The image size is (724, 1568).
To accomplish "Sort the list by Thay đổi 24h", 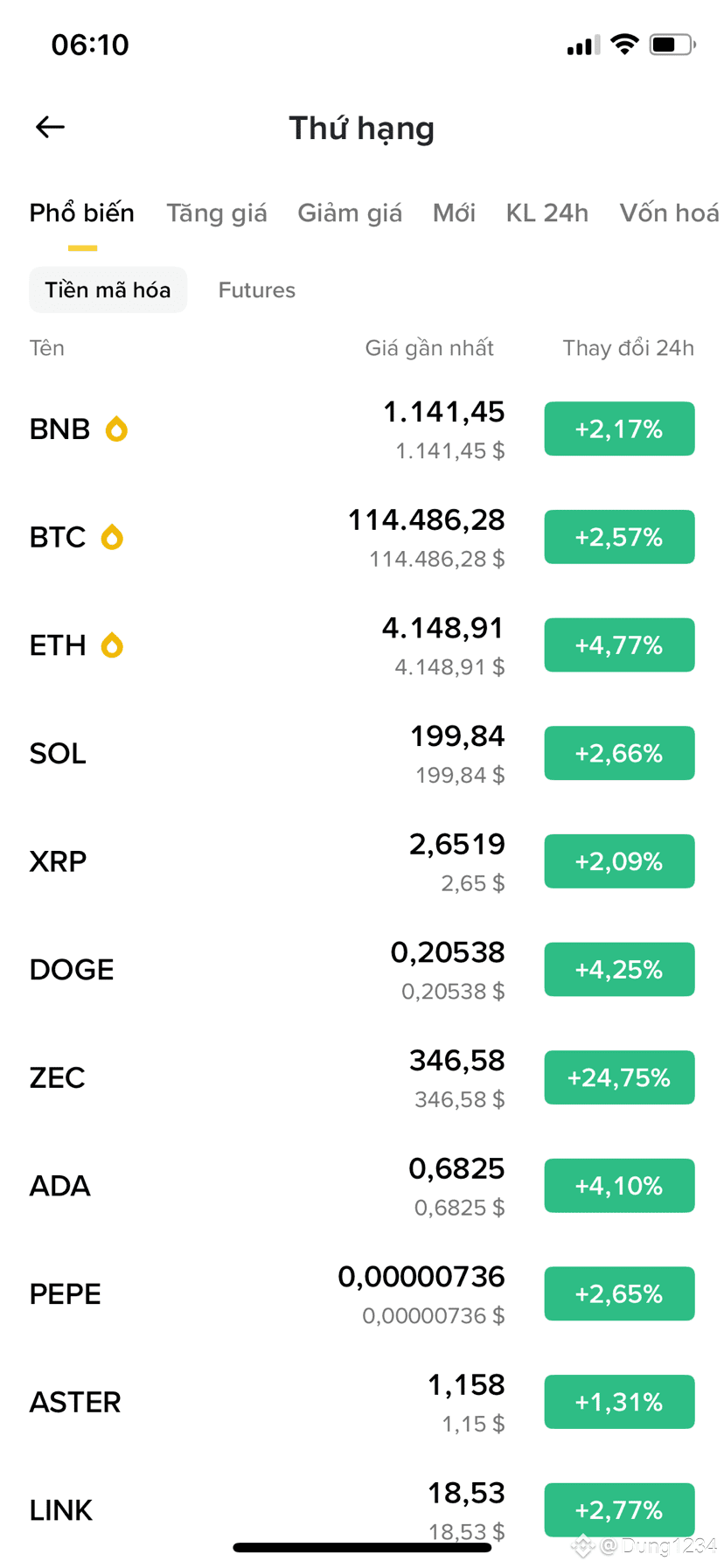I will 628,348.
